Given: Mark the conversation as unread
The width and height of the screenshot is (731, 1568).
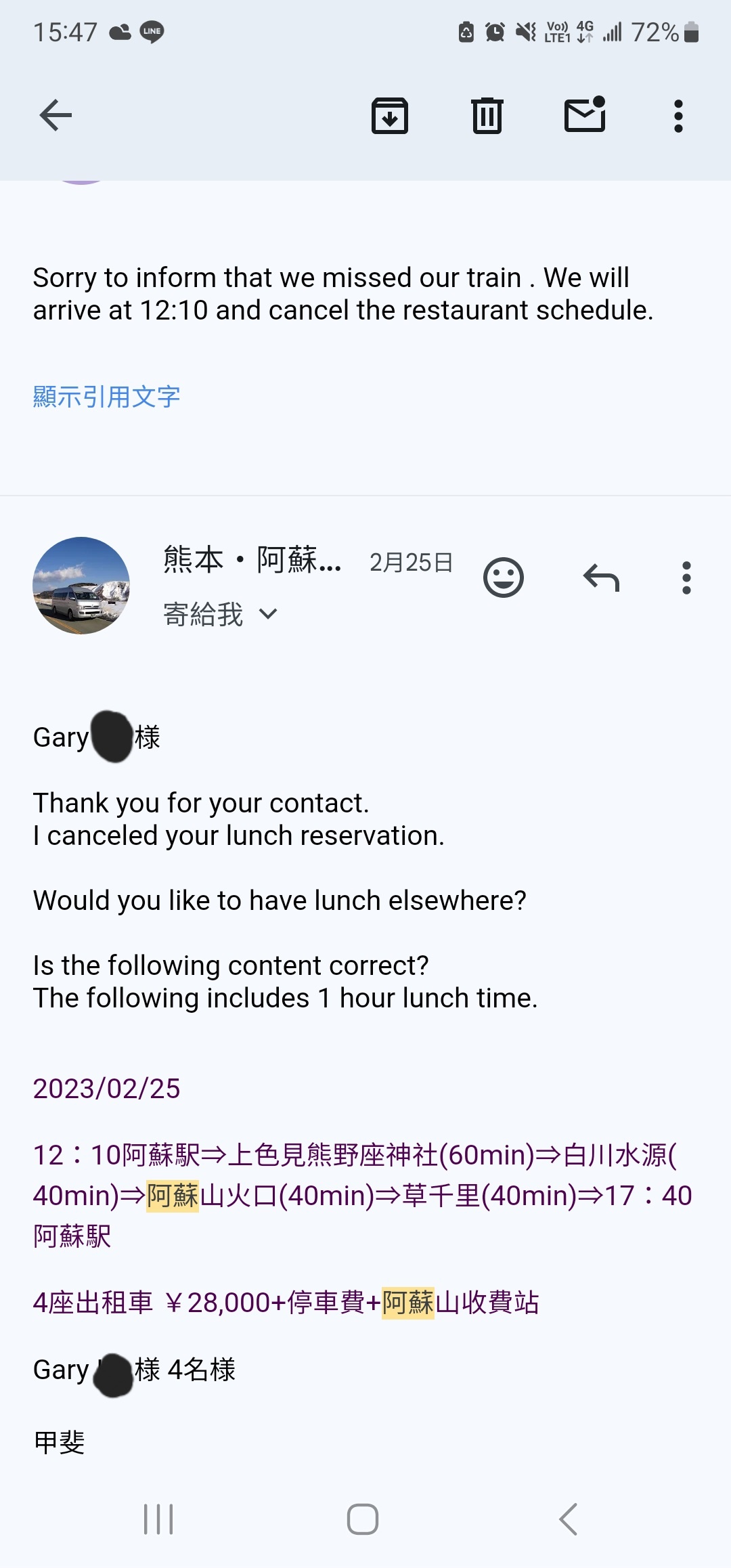Looking at the screenshot, I should [585, 115].
